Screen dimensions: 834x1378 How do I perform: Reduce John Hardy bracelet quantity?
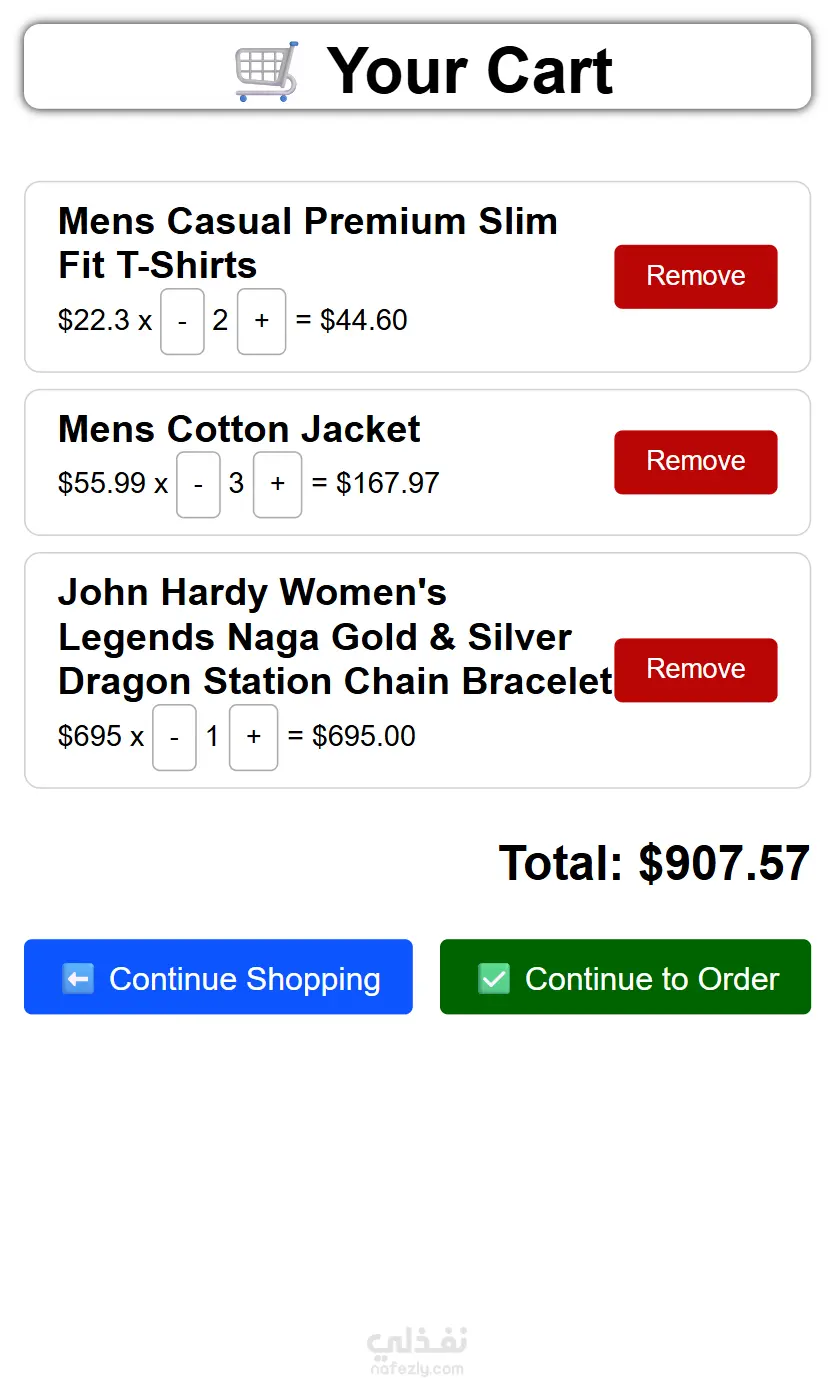point(174,737)
